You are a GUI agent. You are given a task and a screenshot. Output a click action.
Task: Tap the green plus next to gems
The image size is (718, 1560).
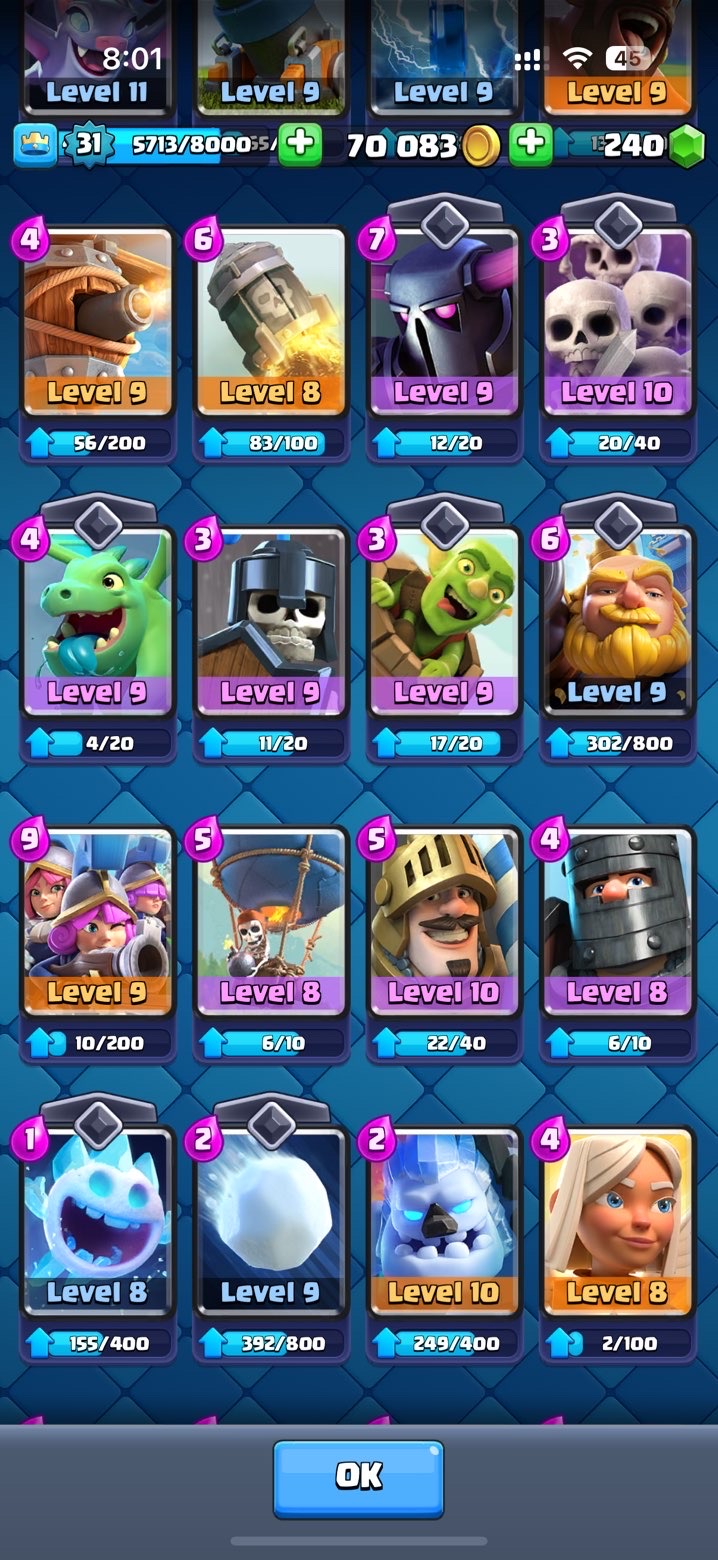(x=531, y=145)
